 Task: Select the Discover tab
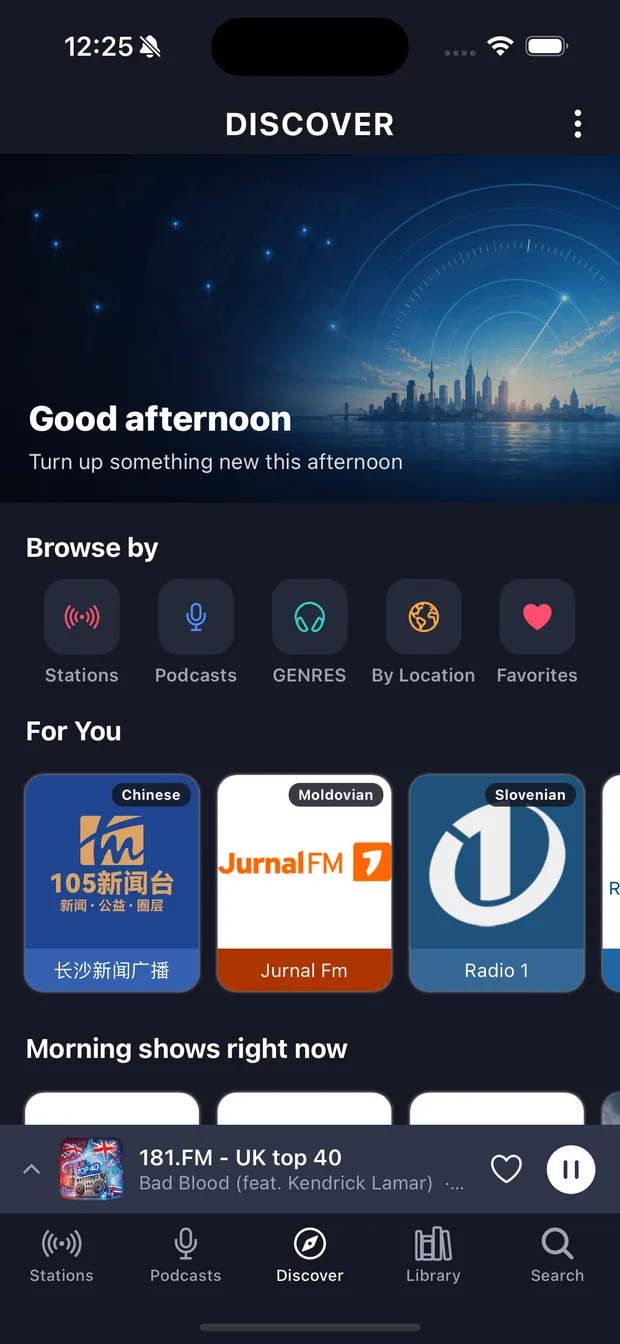tap(310, 1256)
